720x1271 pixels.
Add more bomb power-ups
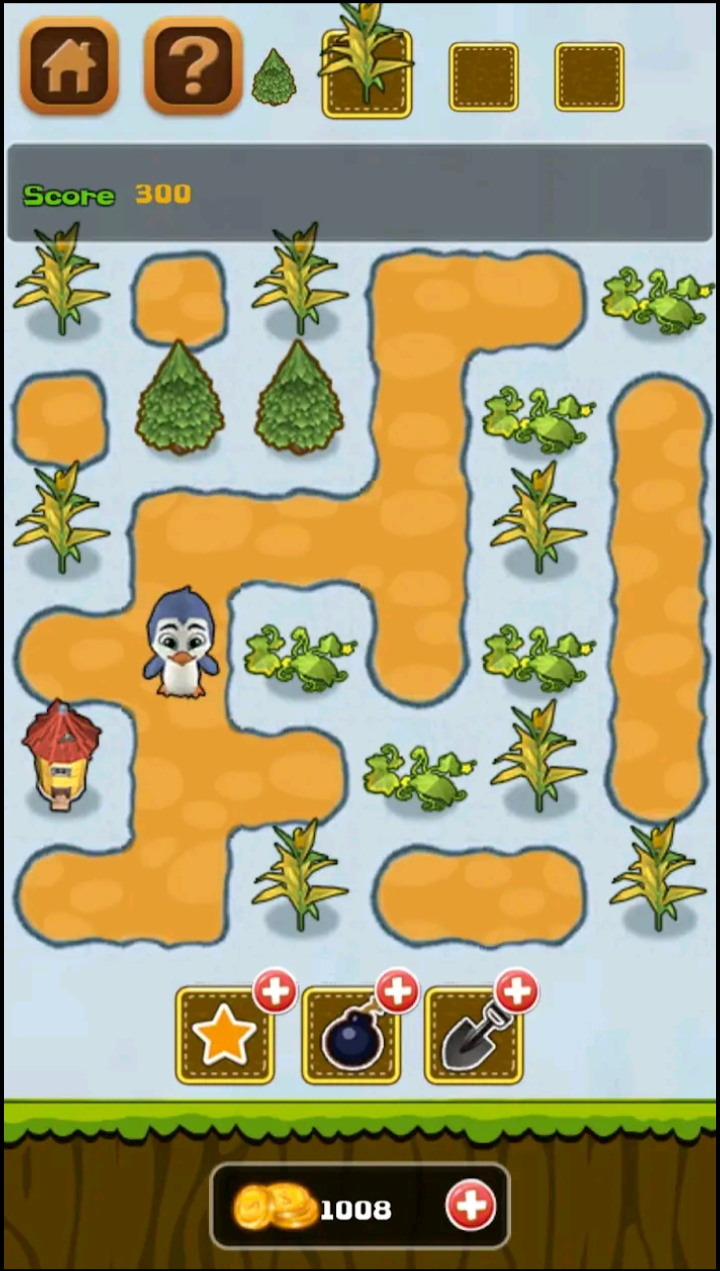[x=397, y=991]
